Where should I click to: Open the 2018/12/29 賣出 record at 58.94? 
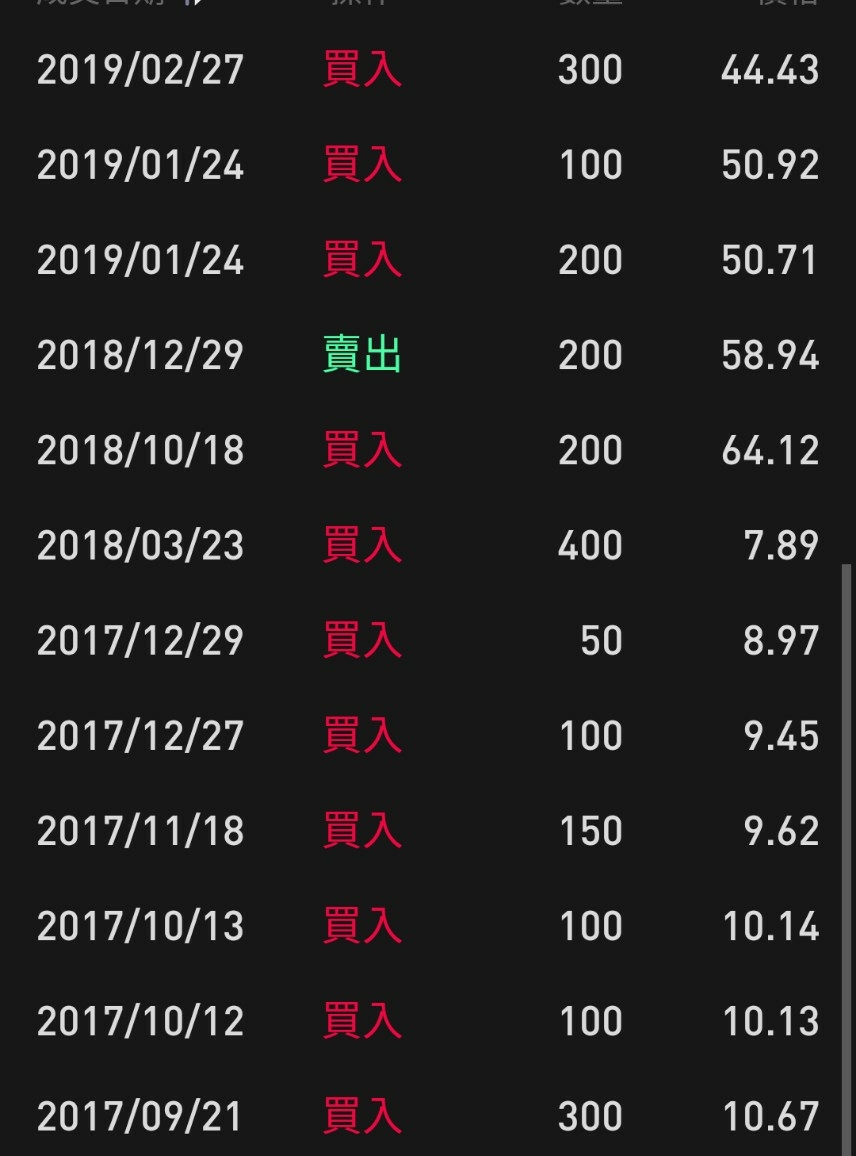pyautogui.click(x=428, y=356)
